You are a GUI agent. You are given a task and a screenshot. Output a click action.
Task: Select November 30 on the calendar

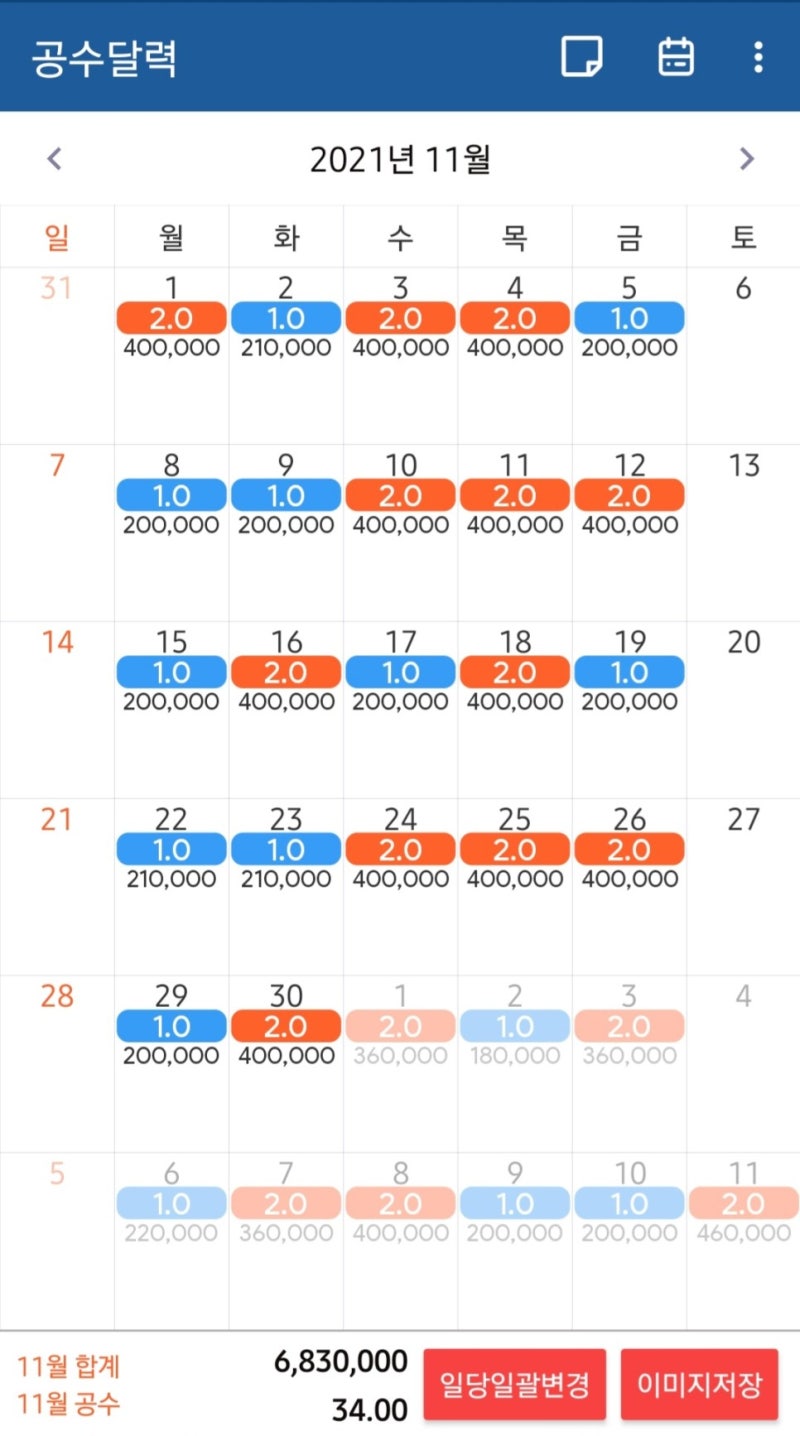click(x=286, y=1064)
